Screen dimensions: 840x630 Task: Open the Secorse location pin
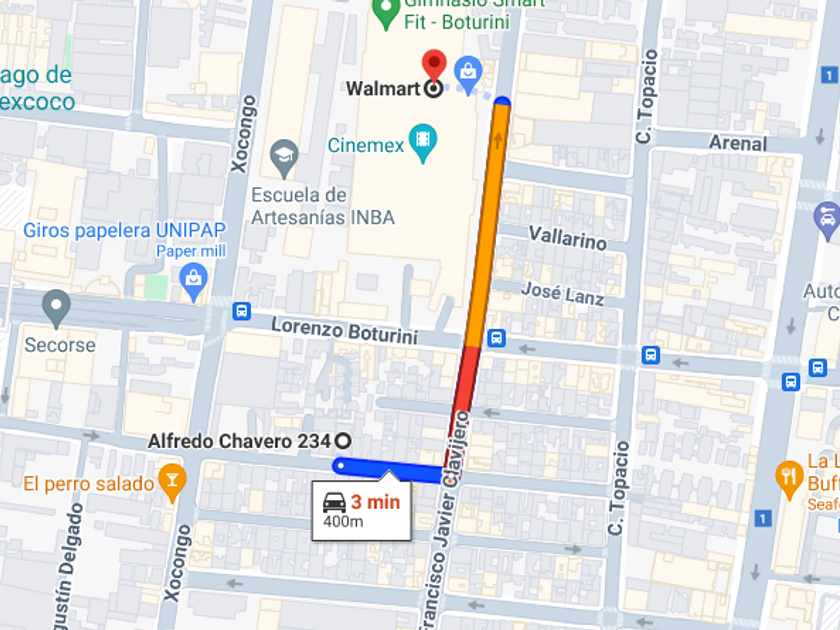tap(56, 309)
